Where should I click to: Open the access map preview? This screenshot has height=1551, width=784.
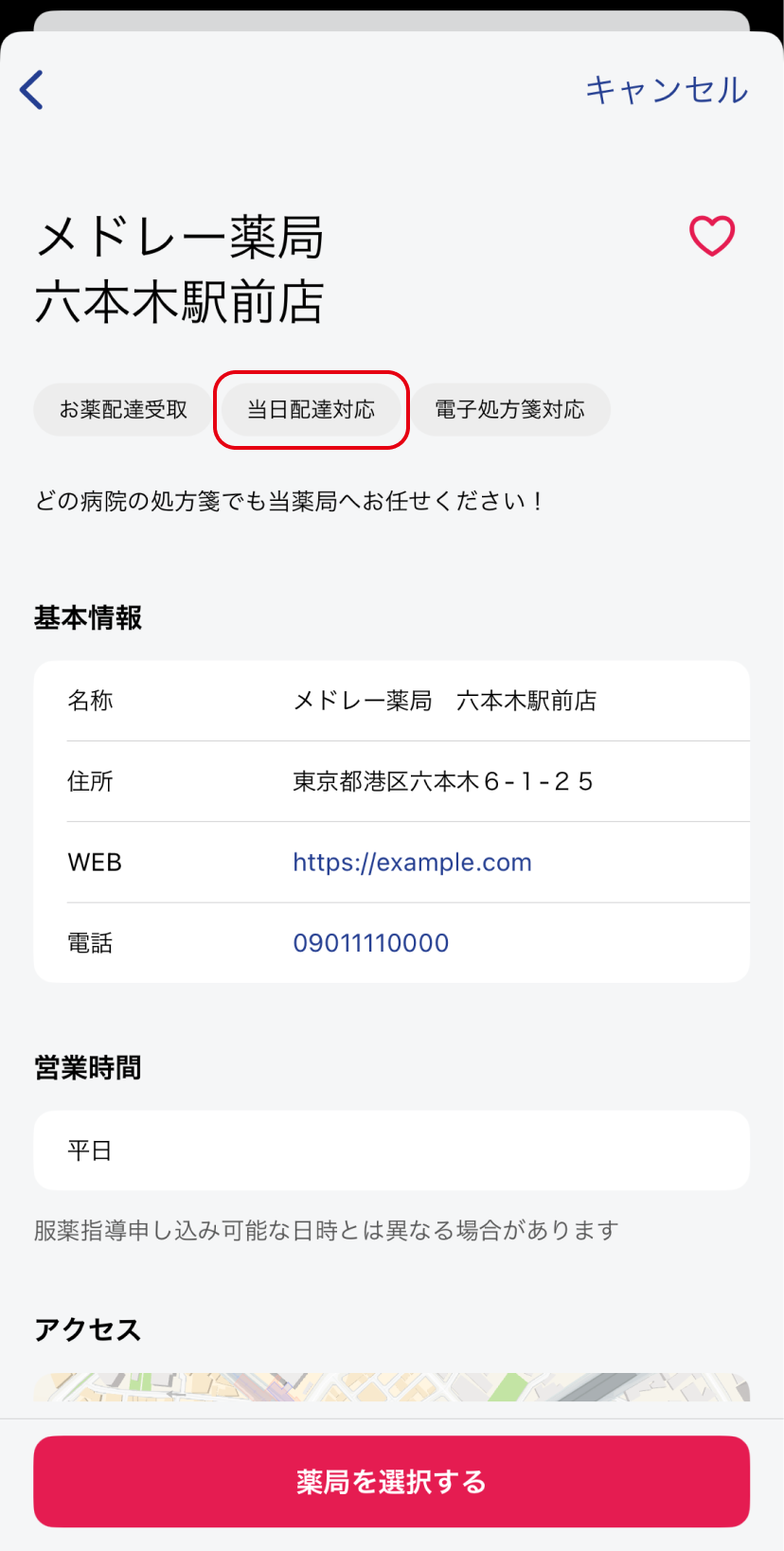(x=392, y=1387)
